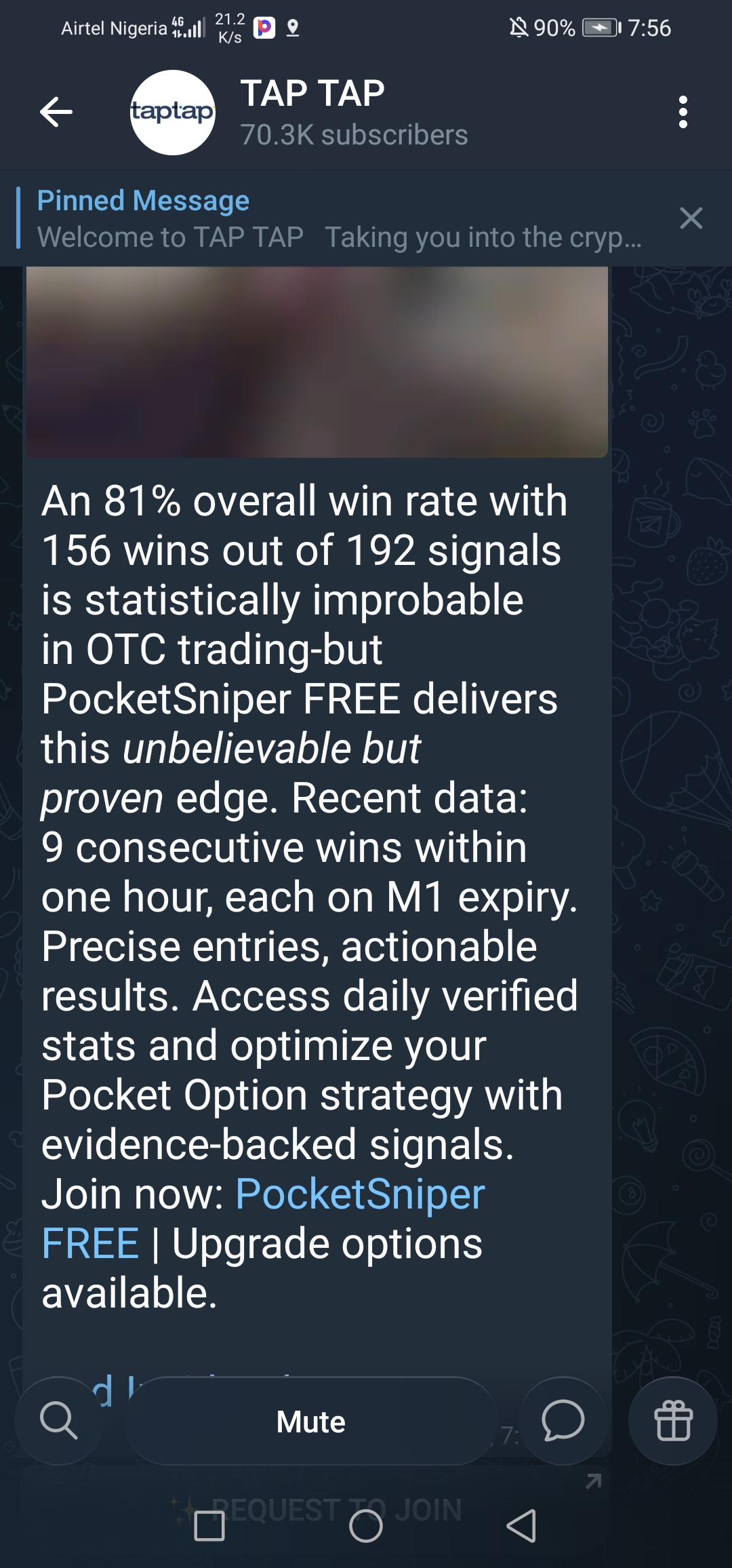
Task: Open the blurred image in the post
Action: coord(317,361)
